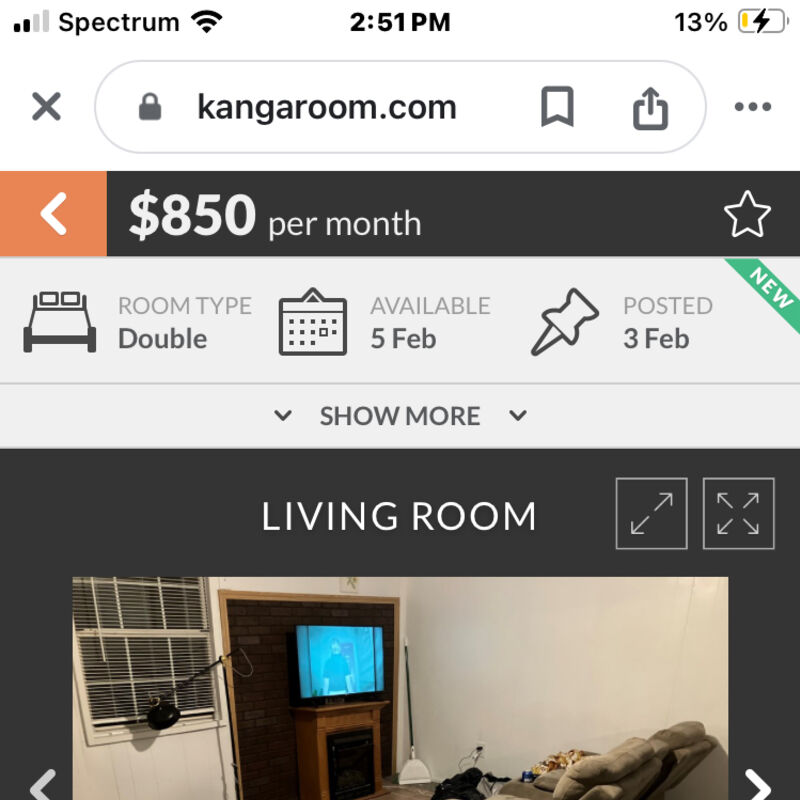
Task: Enlarge the Living Room photo viewer
Action: pos(651,514)
